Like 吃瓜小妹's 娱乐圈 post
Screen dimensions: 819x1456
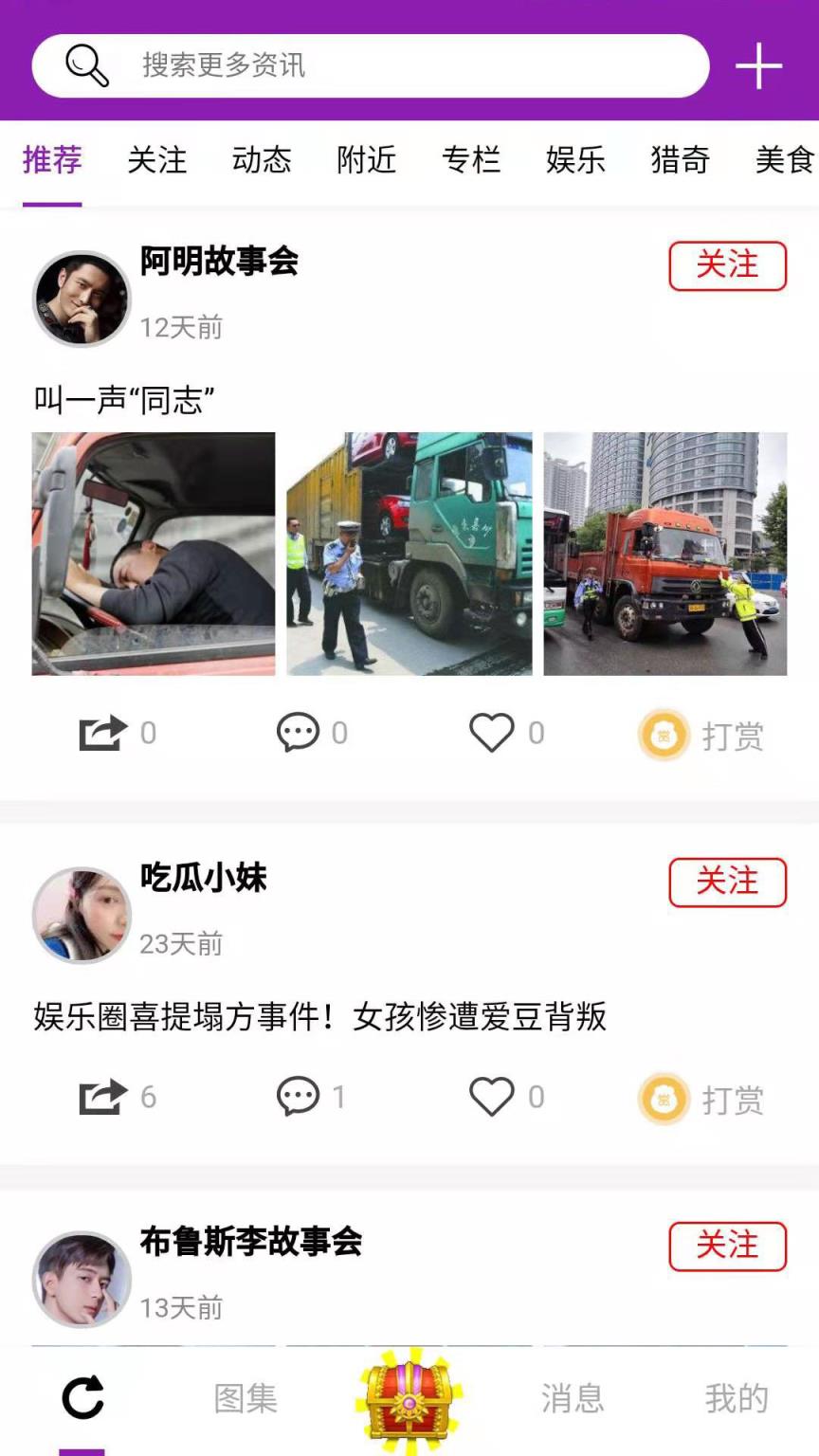[491, 1097]
